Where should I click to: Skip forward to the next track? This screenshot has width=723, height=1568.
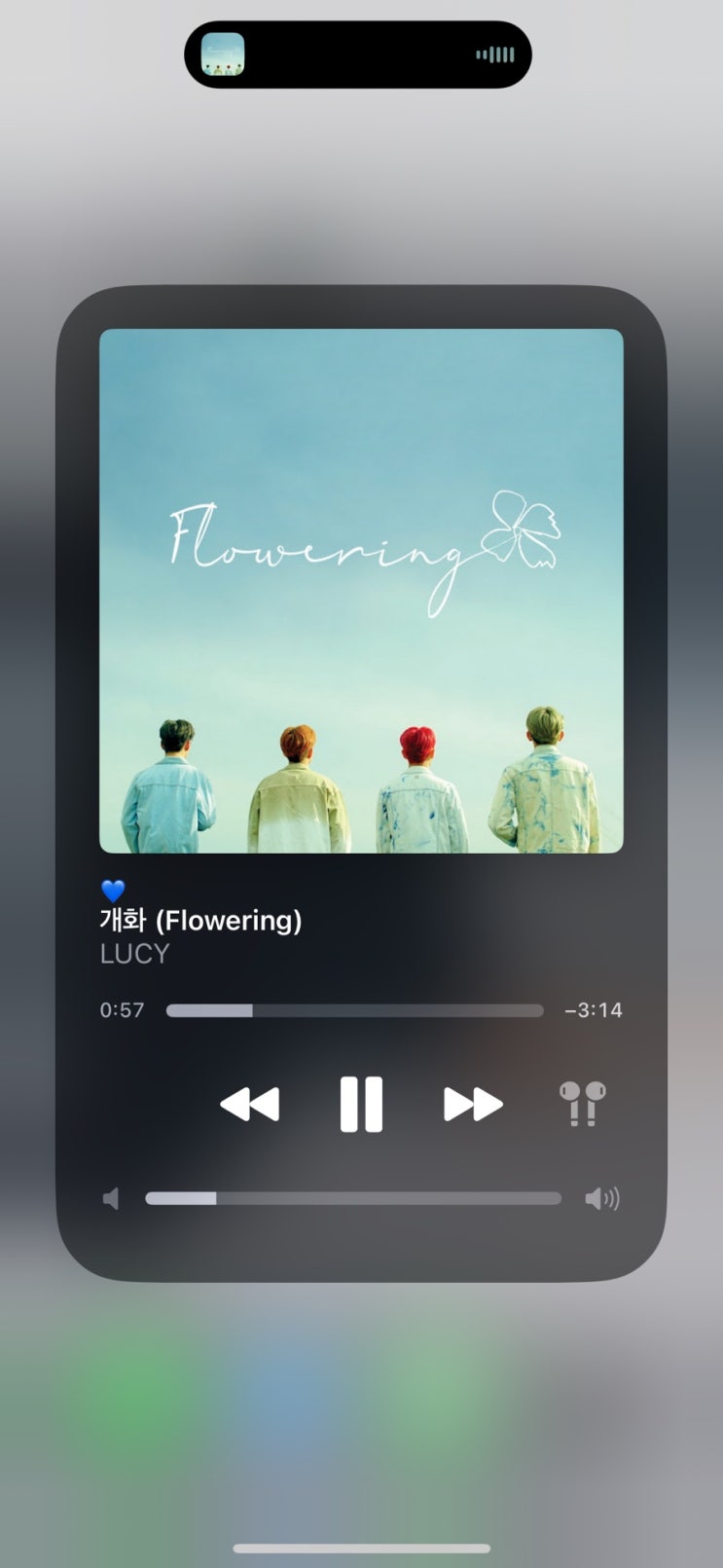pyautogui.click(x=473, y=1105)
